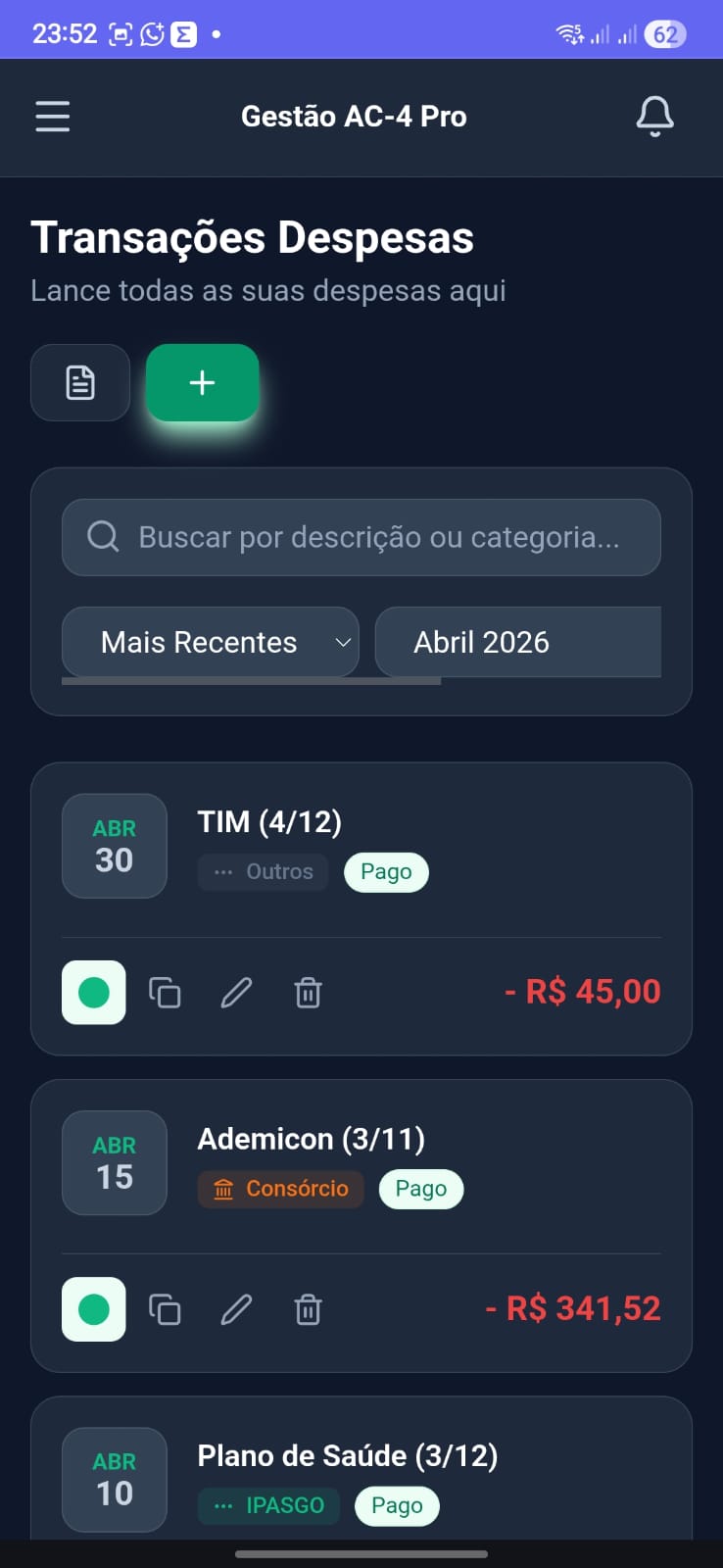Toggle the paid status circle on TIM (4/12)

point(93,992)
